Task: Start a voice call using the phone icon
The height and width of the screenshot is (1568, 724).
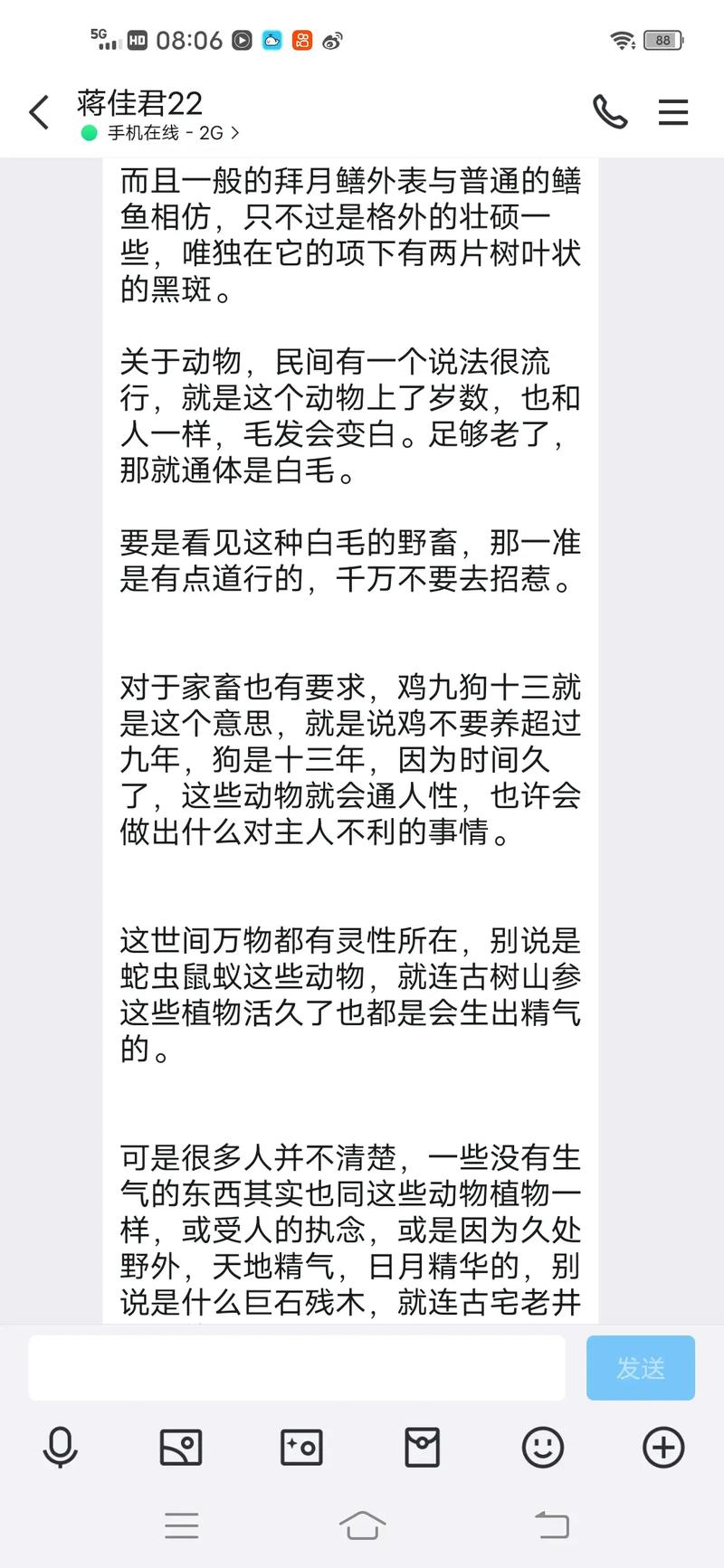Action: coord(610,111)
